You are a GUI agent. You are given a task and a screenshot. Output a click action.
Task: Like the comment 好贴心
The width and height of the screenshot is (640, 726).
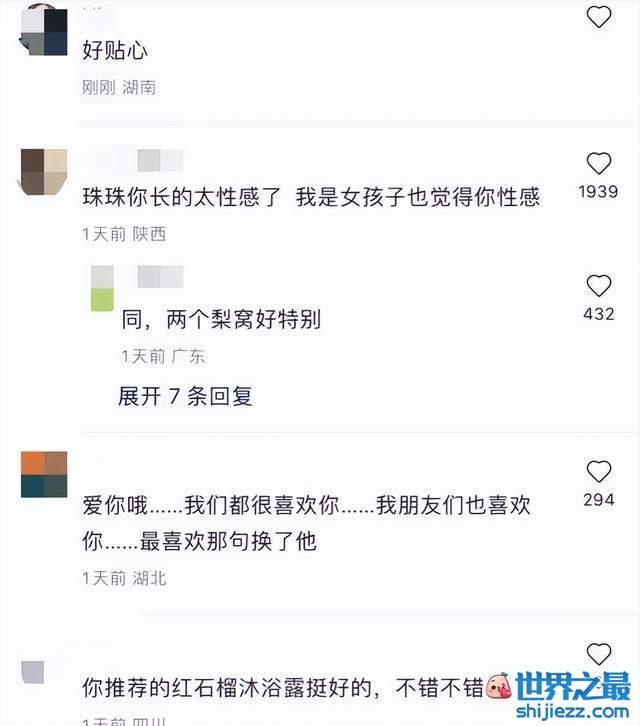[598, 17]
